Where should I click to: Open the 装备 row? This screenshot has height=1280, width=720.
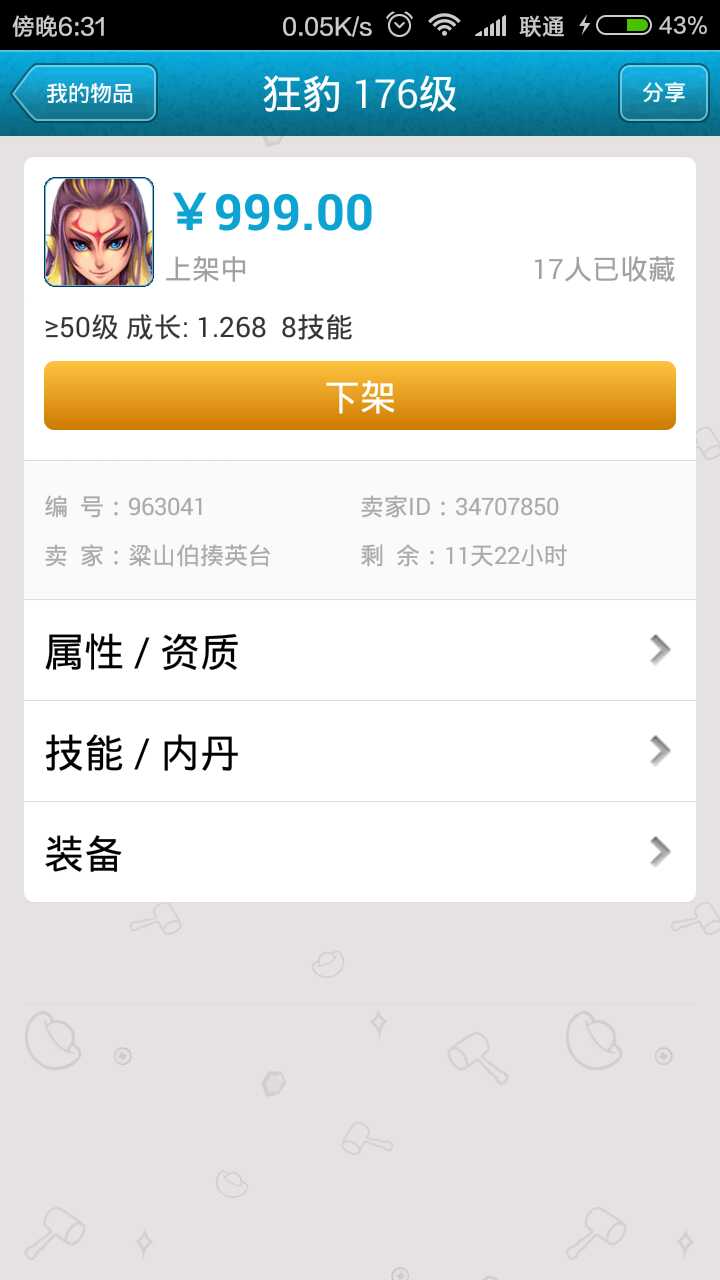coord(360,853)
